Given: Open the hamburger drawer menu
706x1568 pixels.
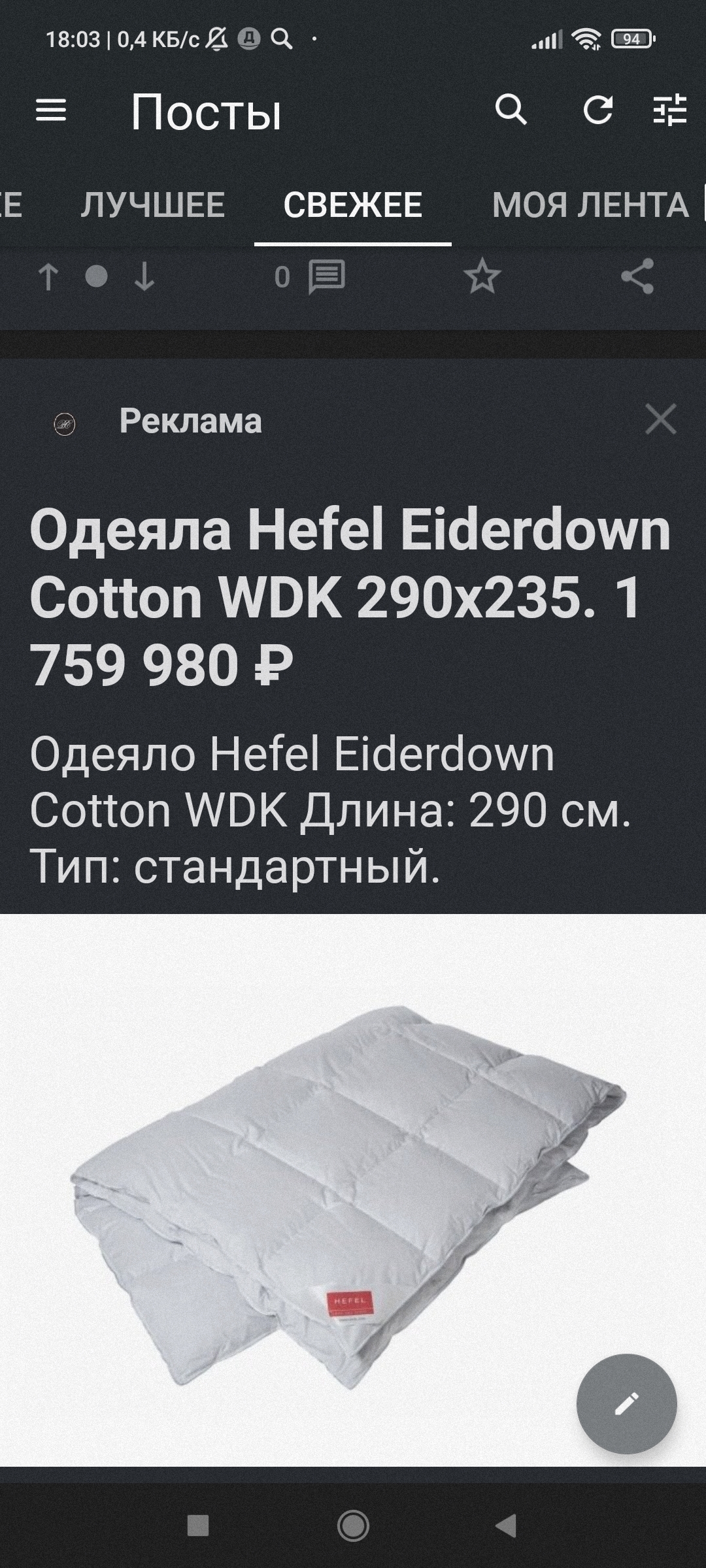Looking at the screenshot, I should click(x=51, y=110).
